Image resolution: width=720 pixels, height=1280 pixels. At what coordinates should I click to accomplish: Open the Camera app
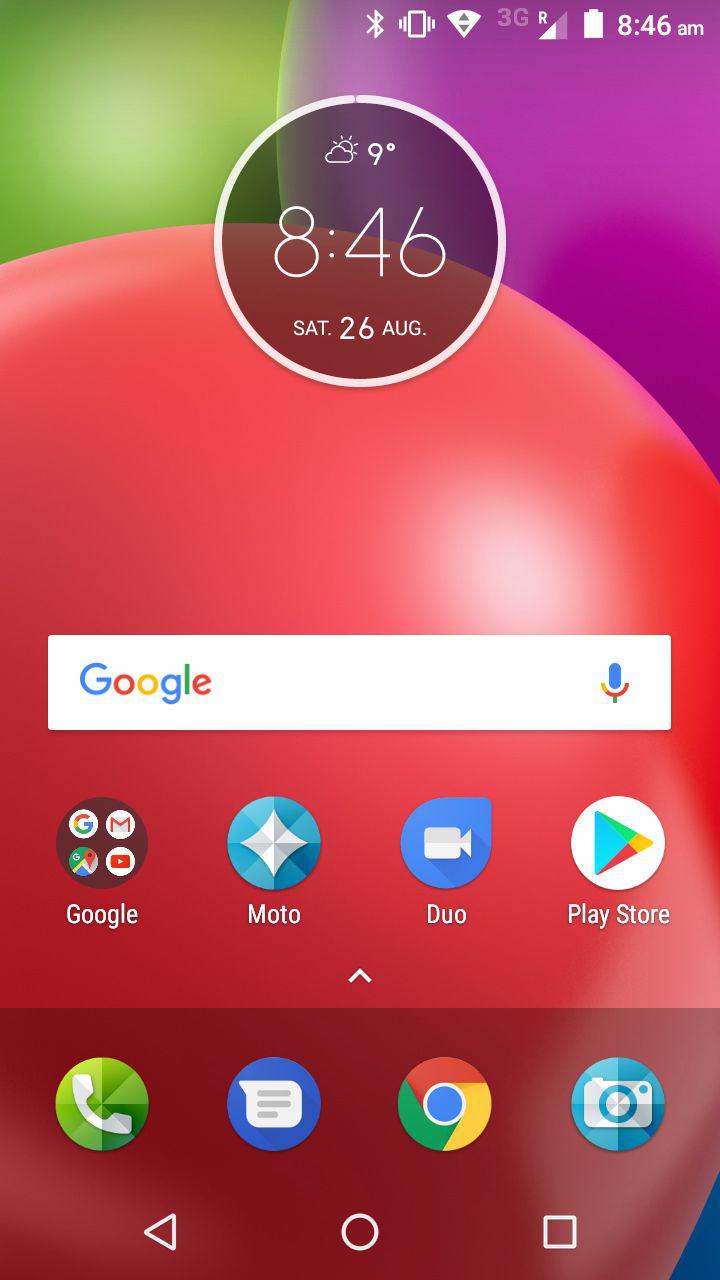618,1104
